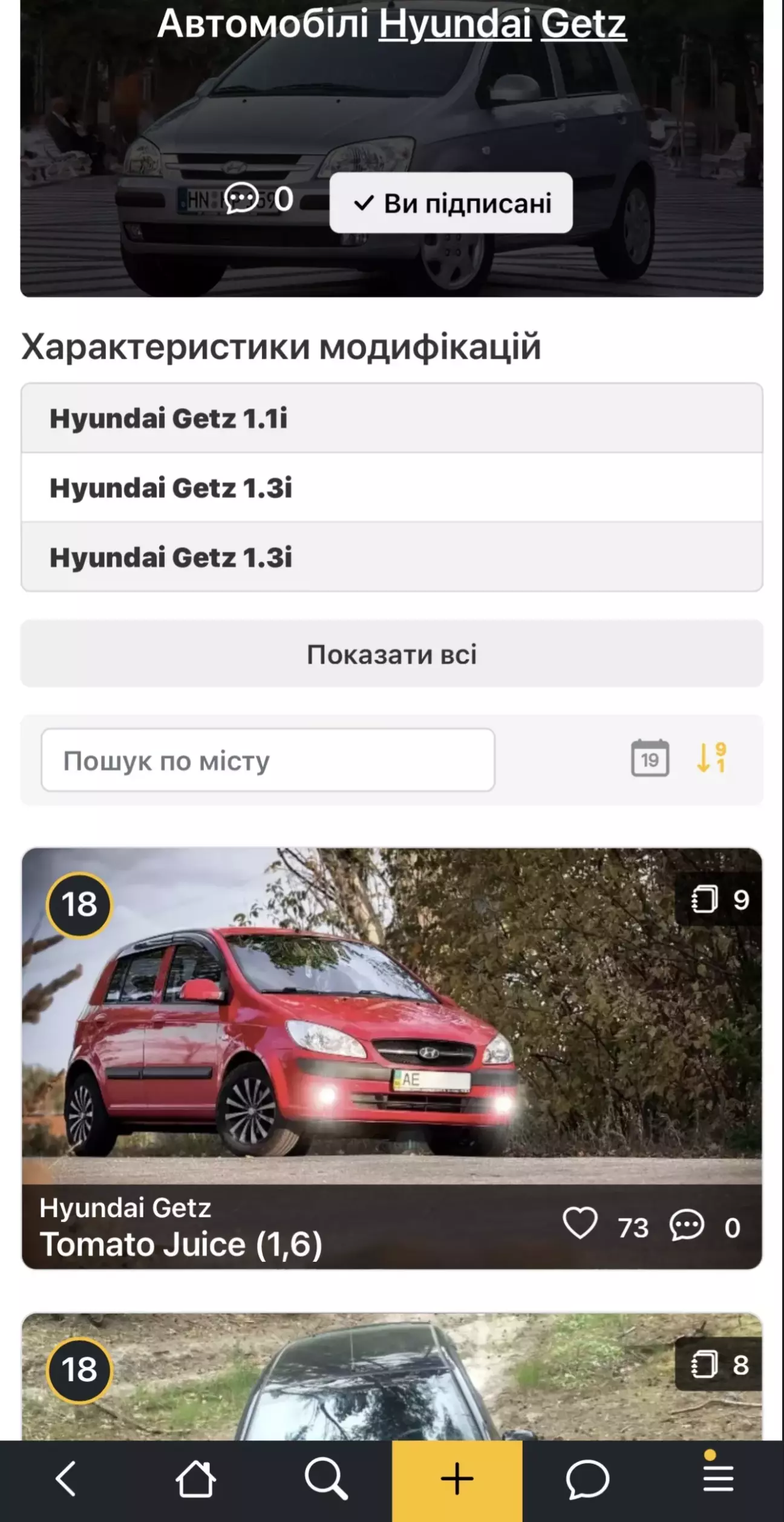Sort the cars by date using the calendar icon

click(x=650, y=758)
